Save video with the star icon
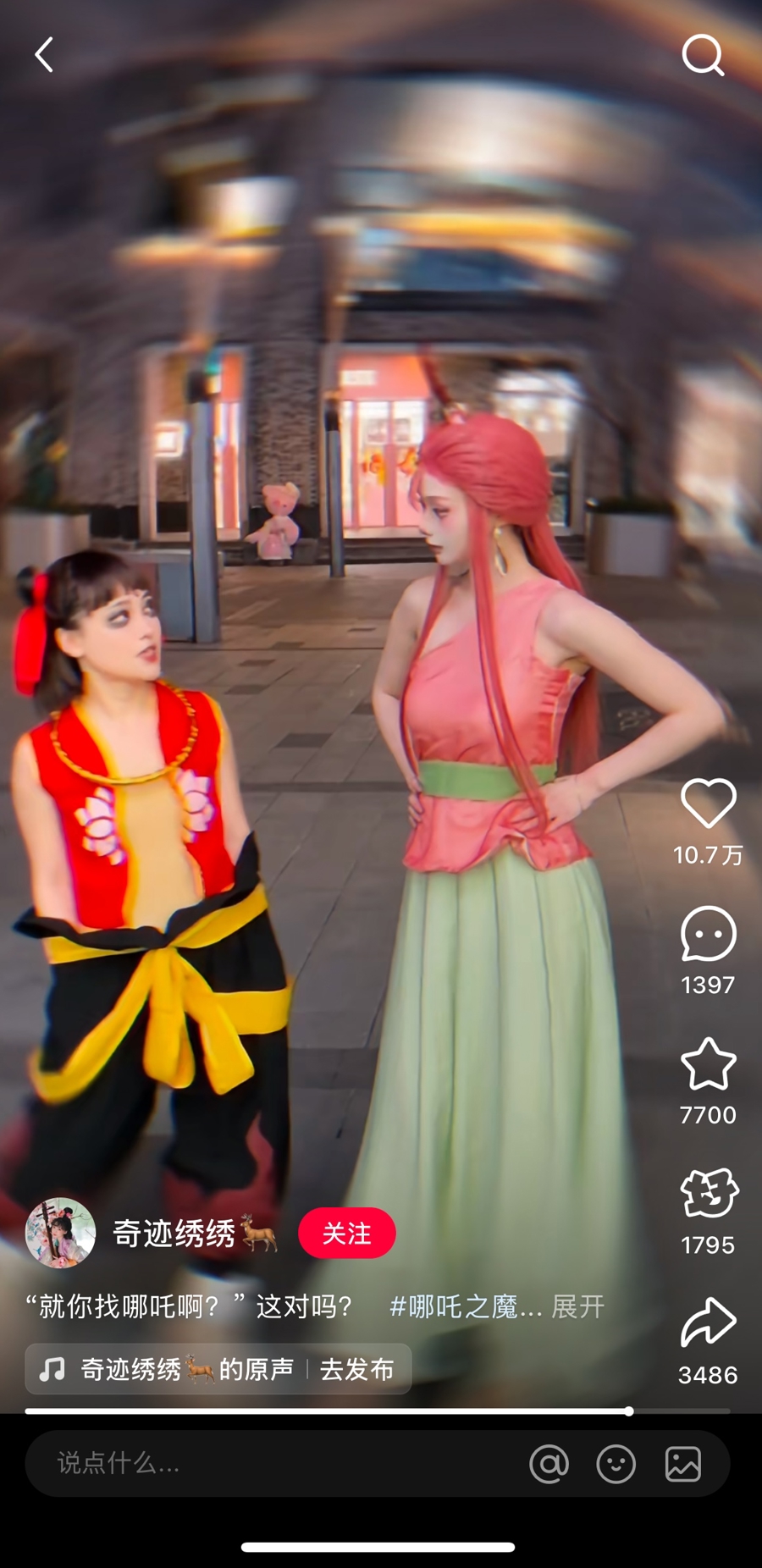This screenshot has width=762, height=1568. coord(708,1064)
